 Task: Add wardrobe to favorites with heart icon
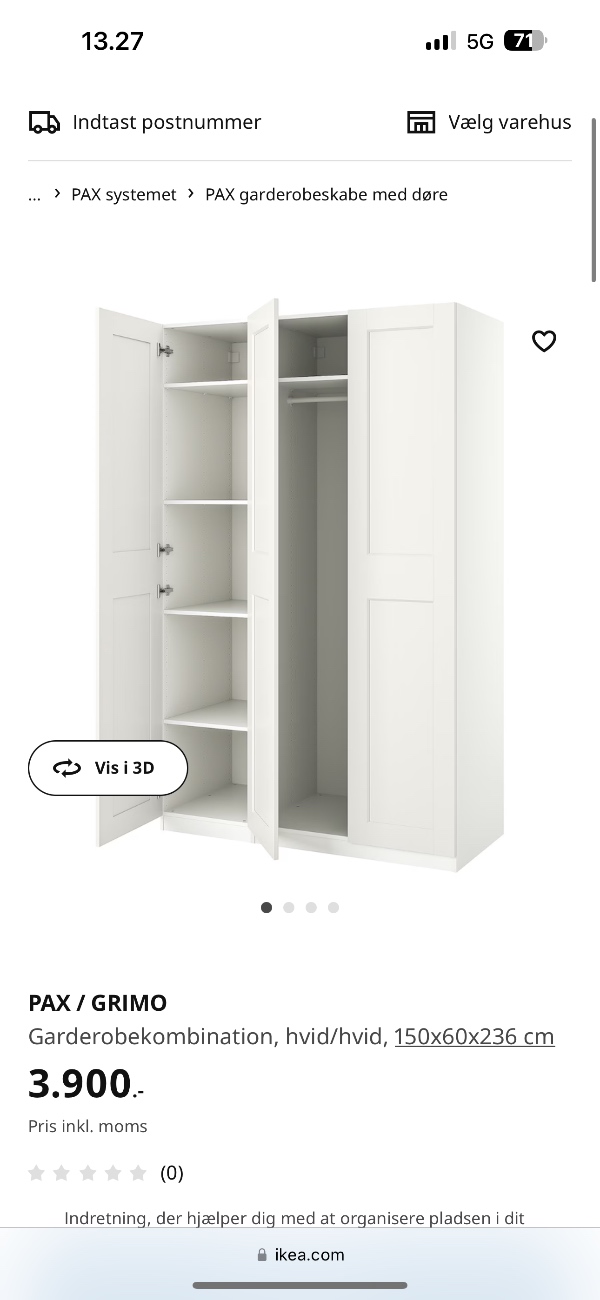(543, 342)
